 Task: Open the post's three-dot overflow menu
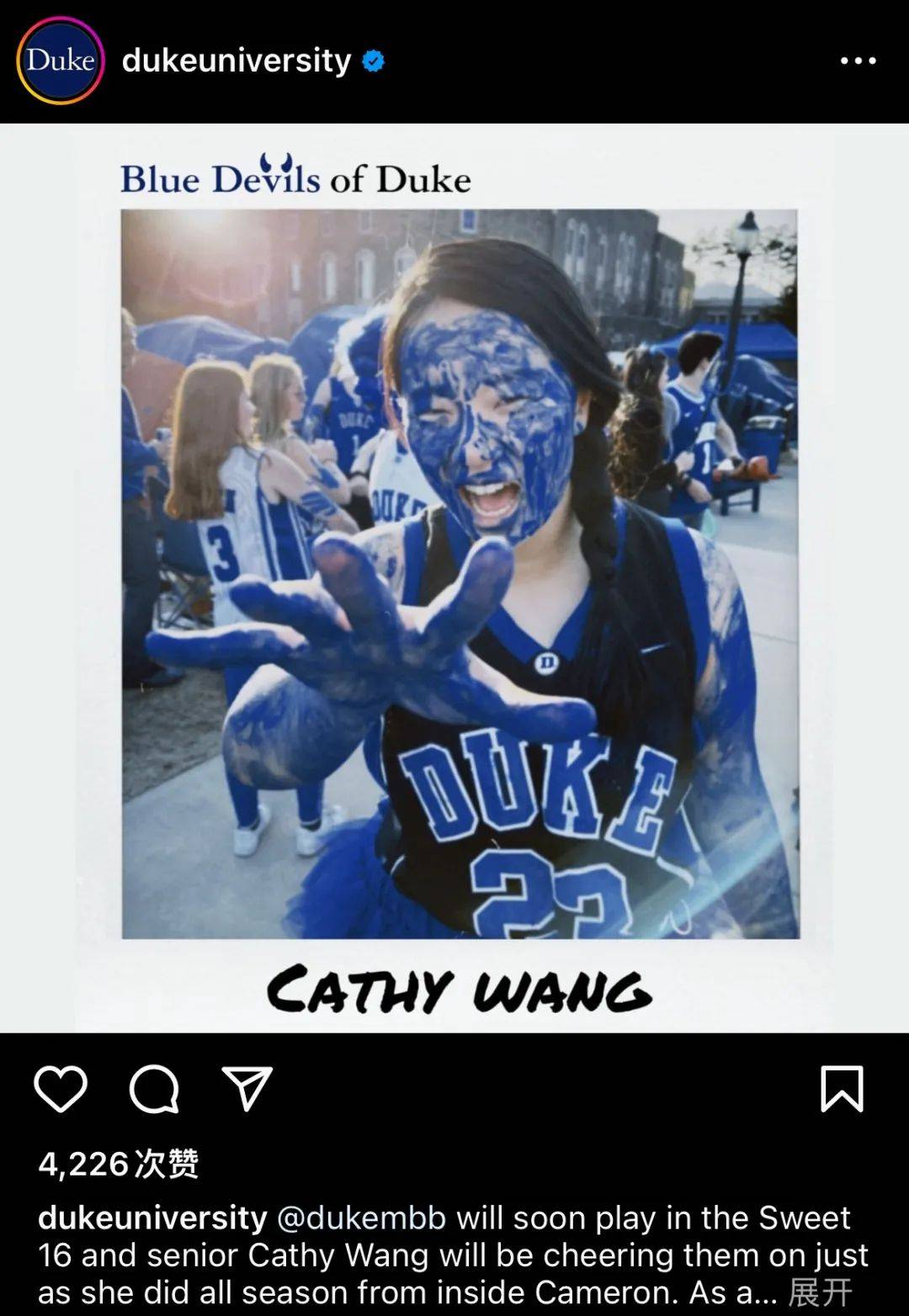pyautogui.click(x=858, y=61)
